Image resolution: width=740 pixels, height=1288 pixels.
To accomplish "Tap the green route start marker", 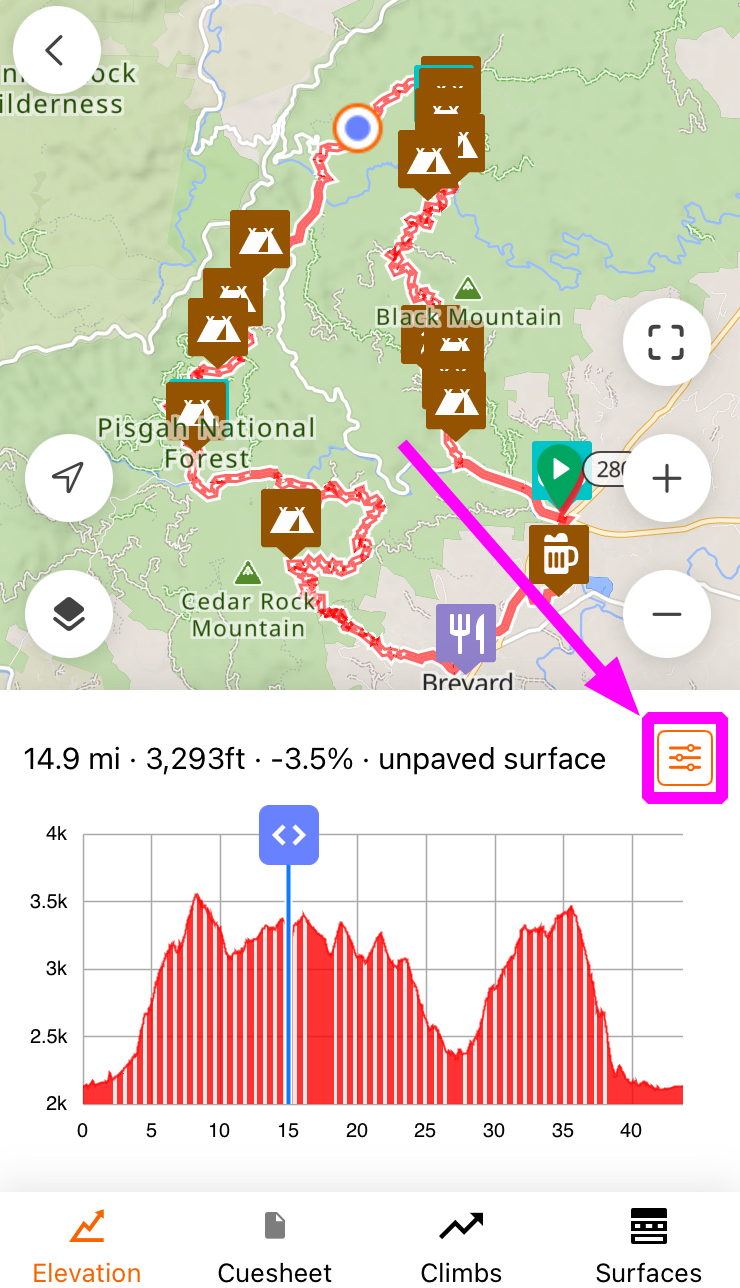I will pos(560,470).
